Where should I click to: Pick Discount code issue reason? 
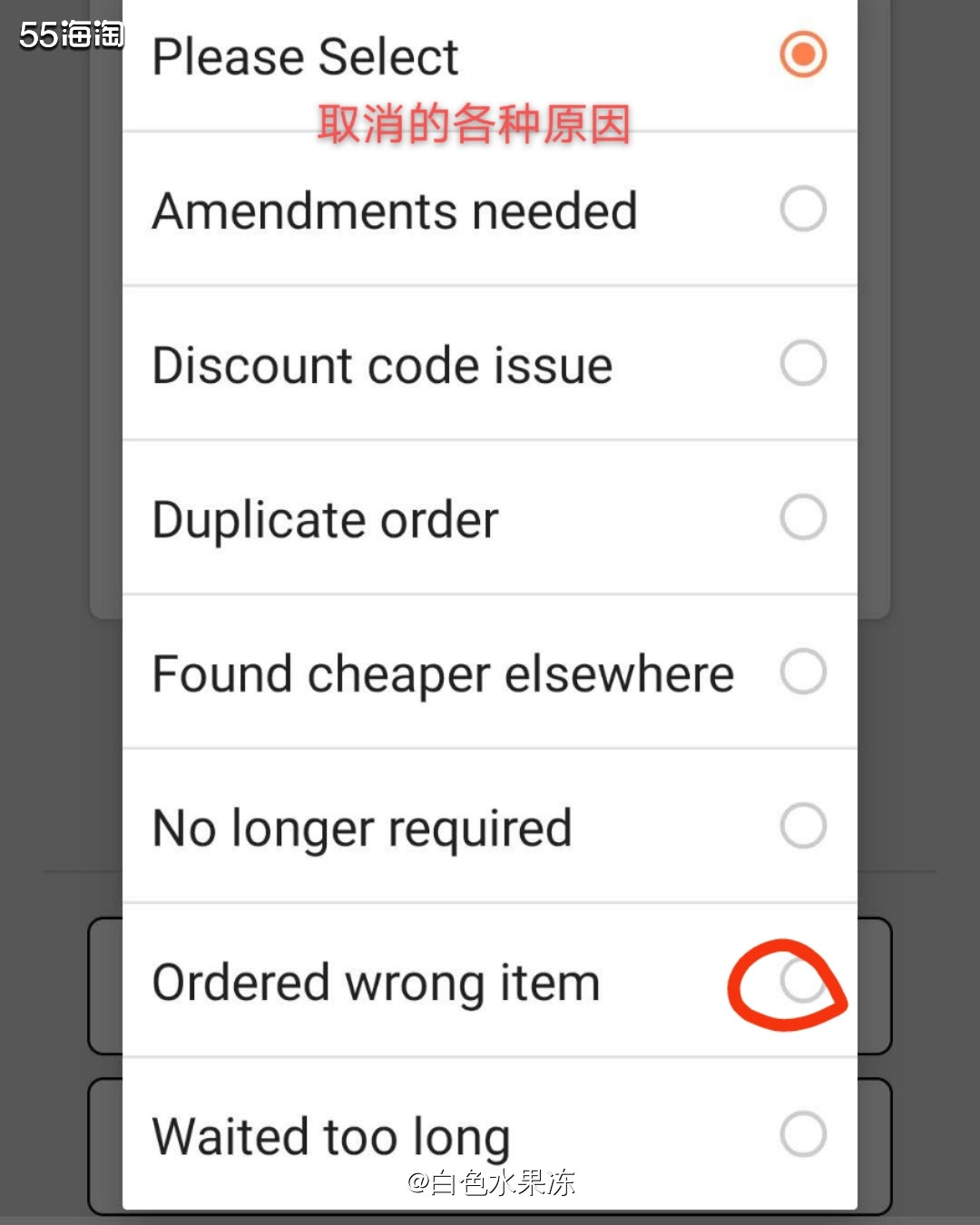802,364
